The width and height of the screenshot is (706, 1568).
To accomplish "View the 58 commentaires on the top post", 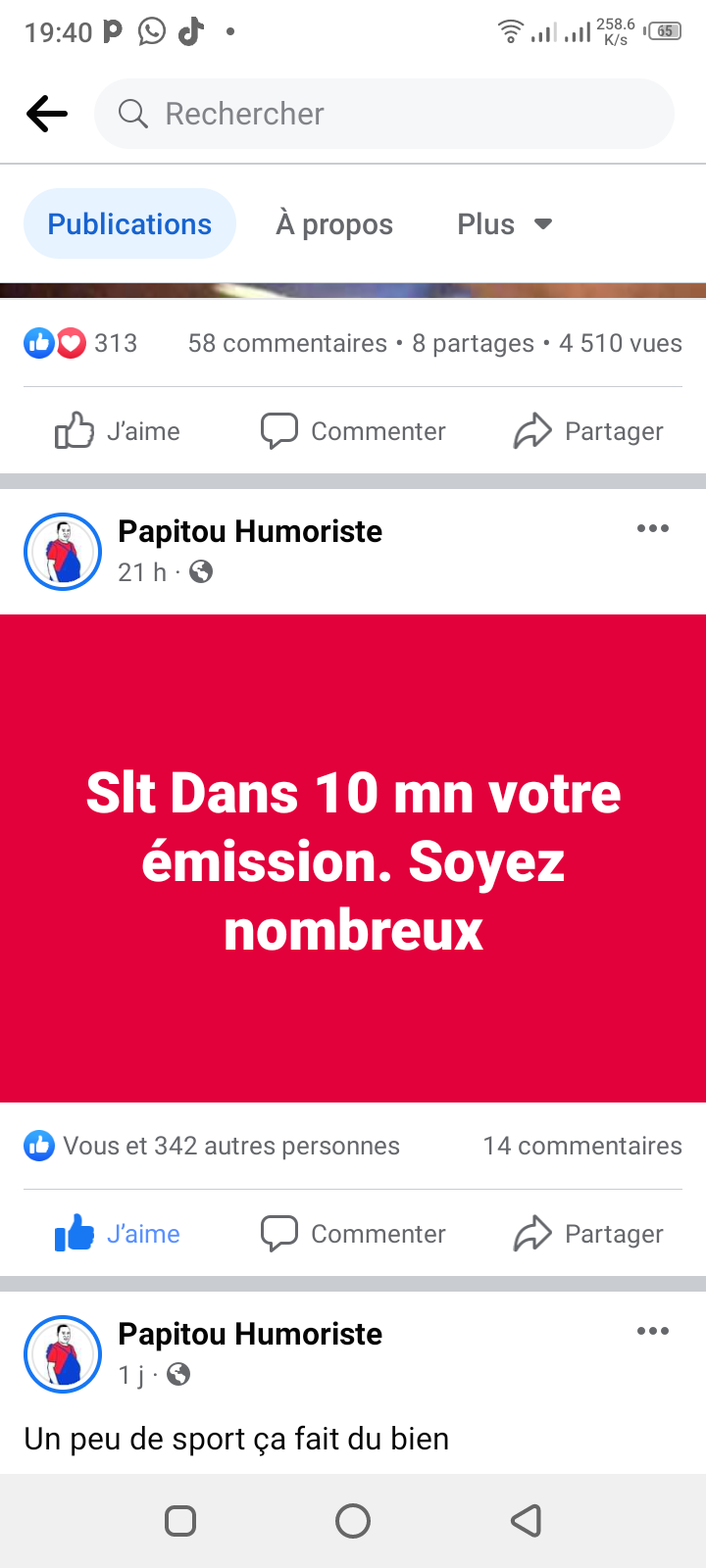I will point(287,344).
